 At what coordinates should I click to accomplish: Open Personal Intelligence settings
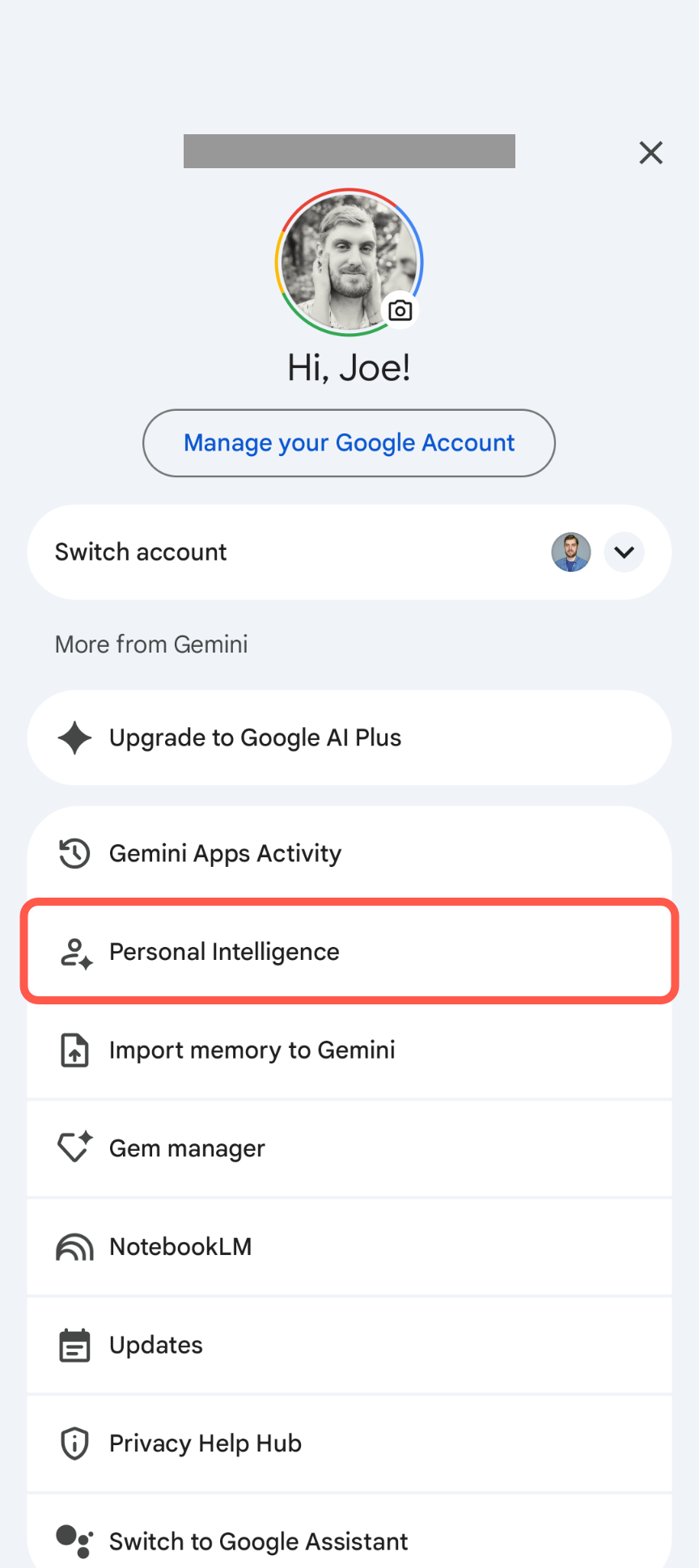click(349, 952)
